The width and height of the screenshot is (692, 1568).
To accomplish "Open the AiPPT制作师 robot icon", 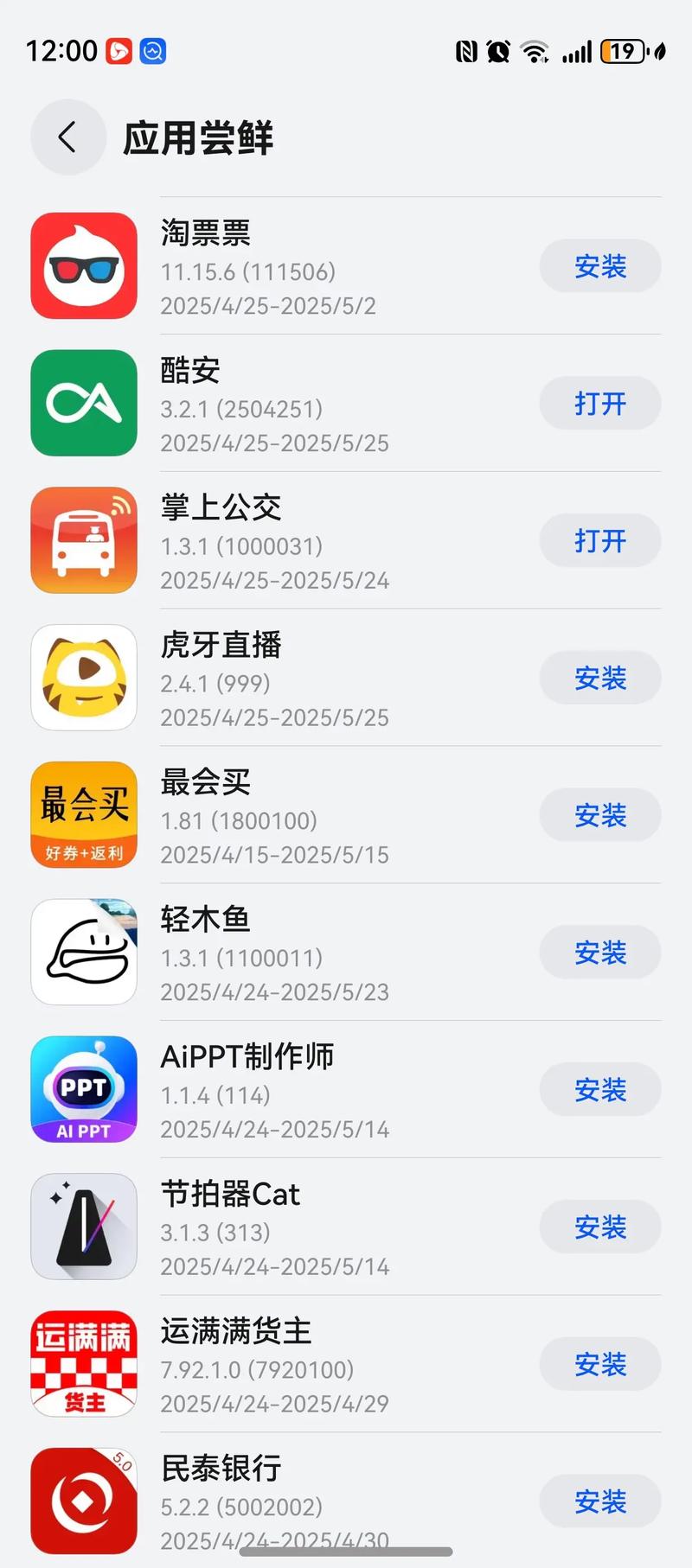I will point(83,1089).
